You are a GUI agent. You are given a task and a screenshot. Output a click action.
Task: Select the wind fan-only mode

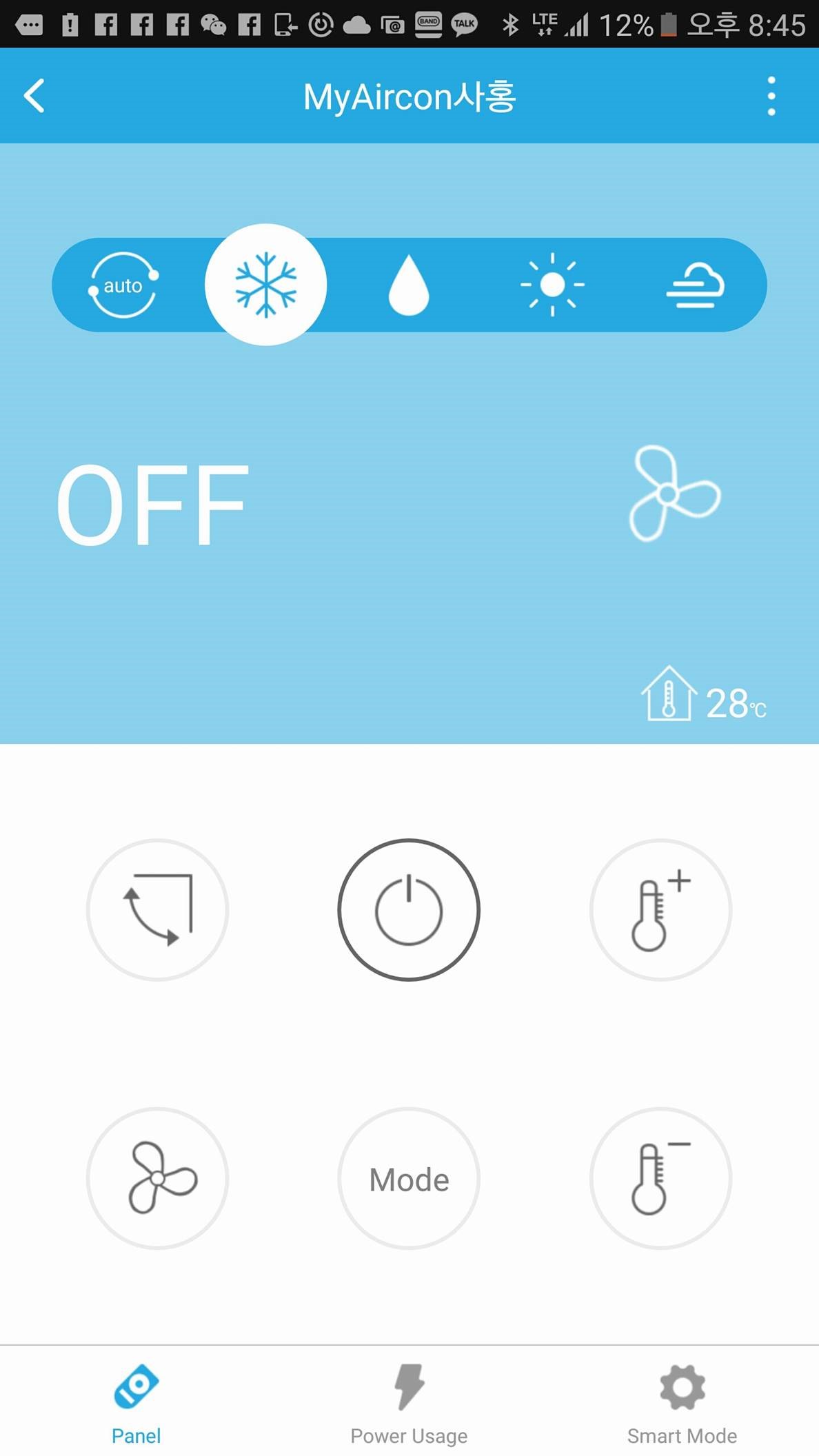695,285
